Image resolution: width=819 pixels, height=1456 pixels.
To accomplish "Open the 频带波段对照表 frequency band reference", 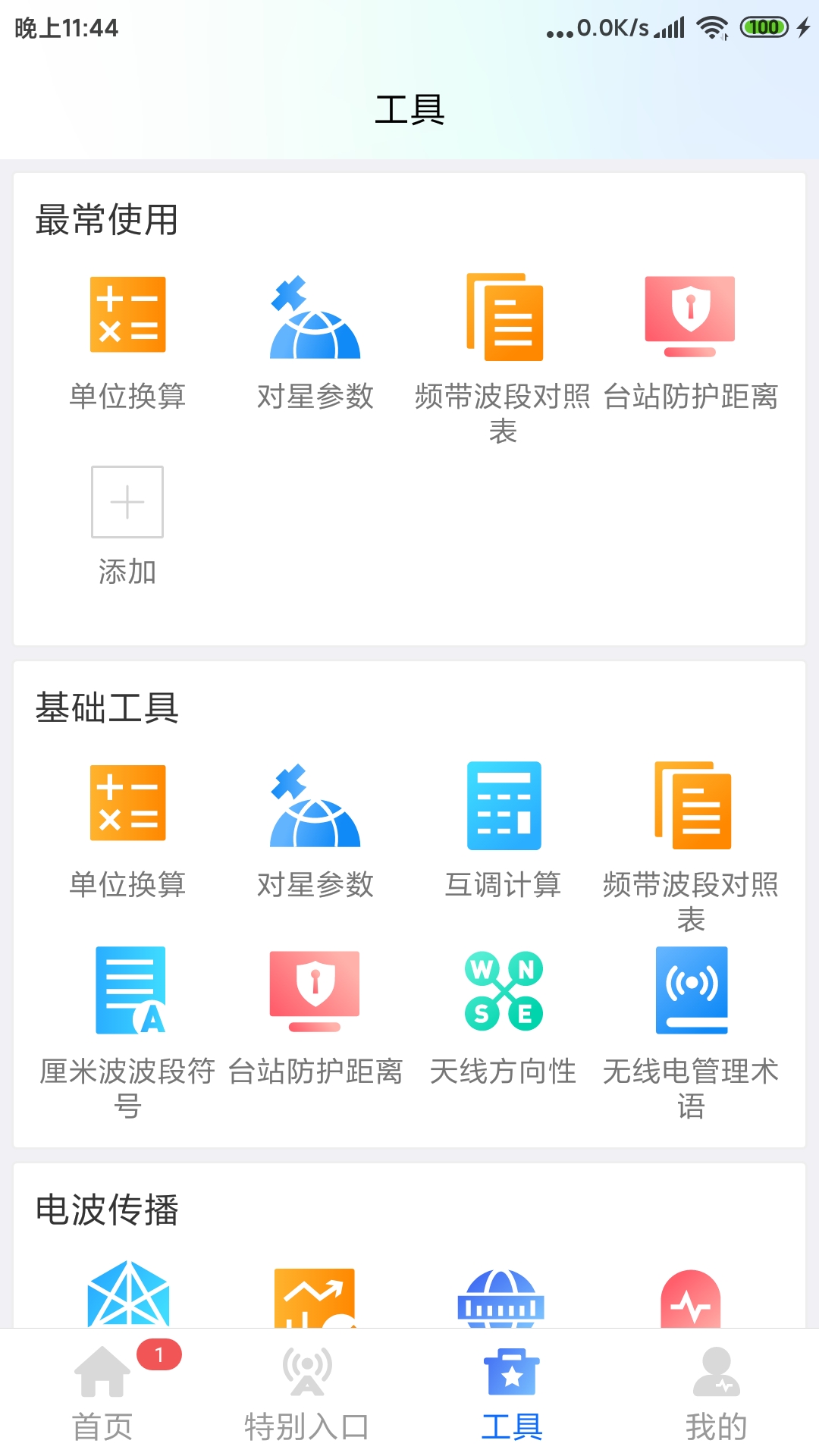I will coord(503,317).
